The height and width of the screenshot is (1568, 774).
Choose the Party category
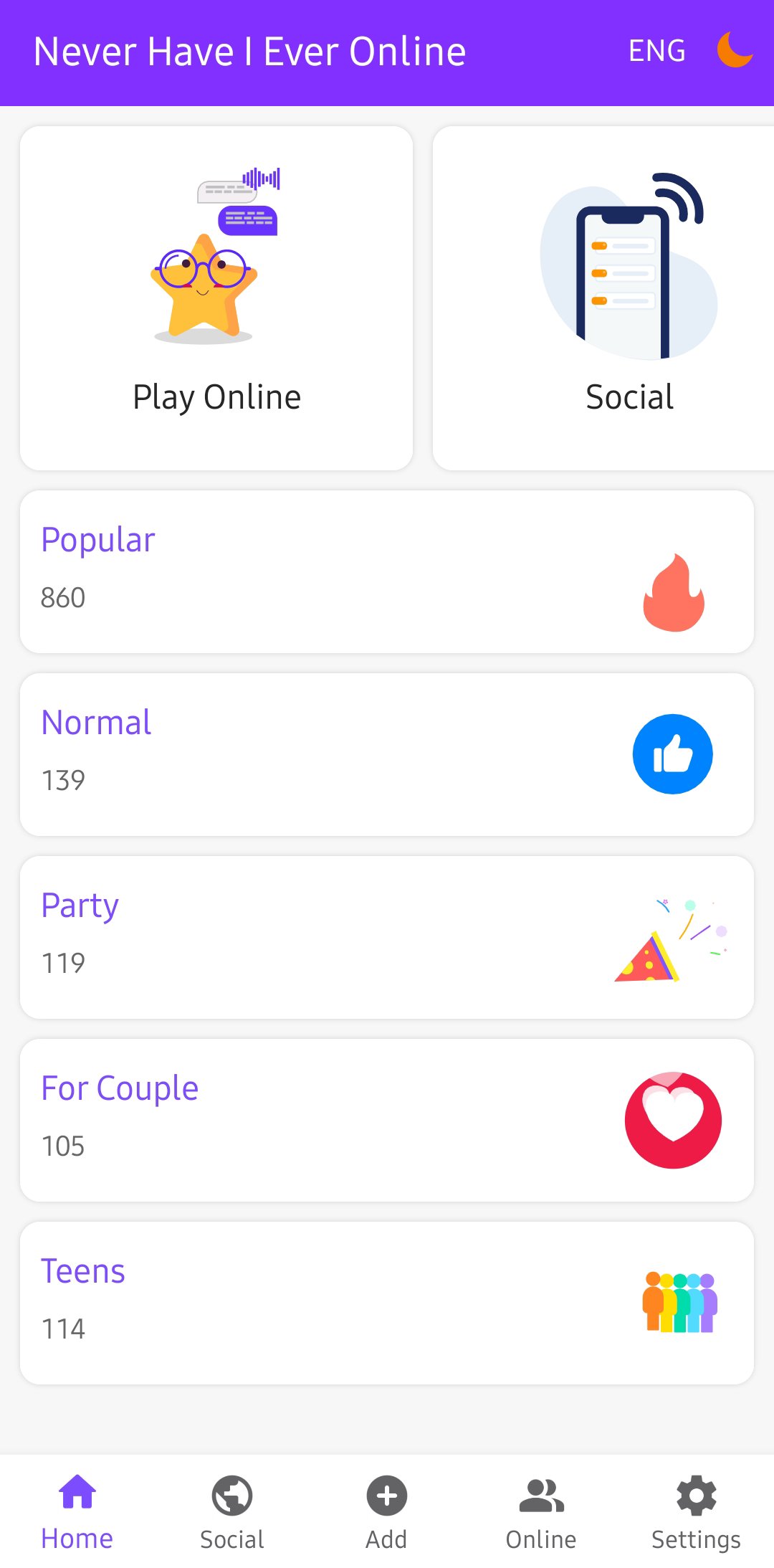(387, 937)
